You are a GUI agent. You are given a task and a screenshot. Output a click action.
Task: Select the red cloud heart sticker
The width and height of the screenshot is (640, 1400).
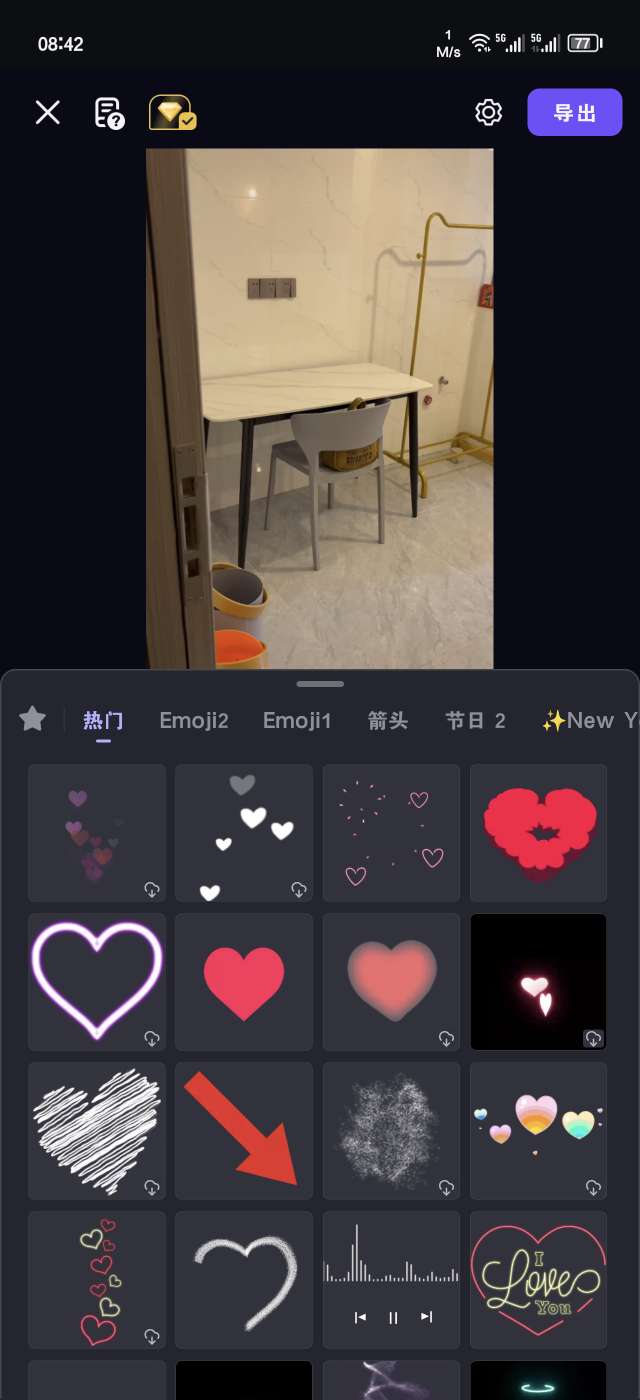[538, 832]
